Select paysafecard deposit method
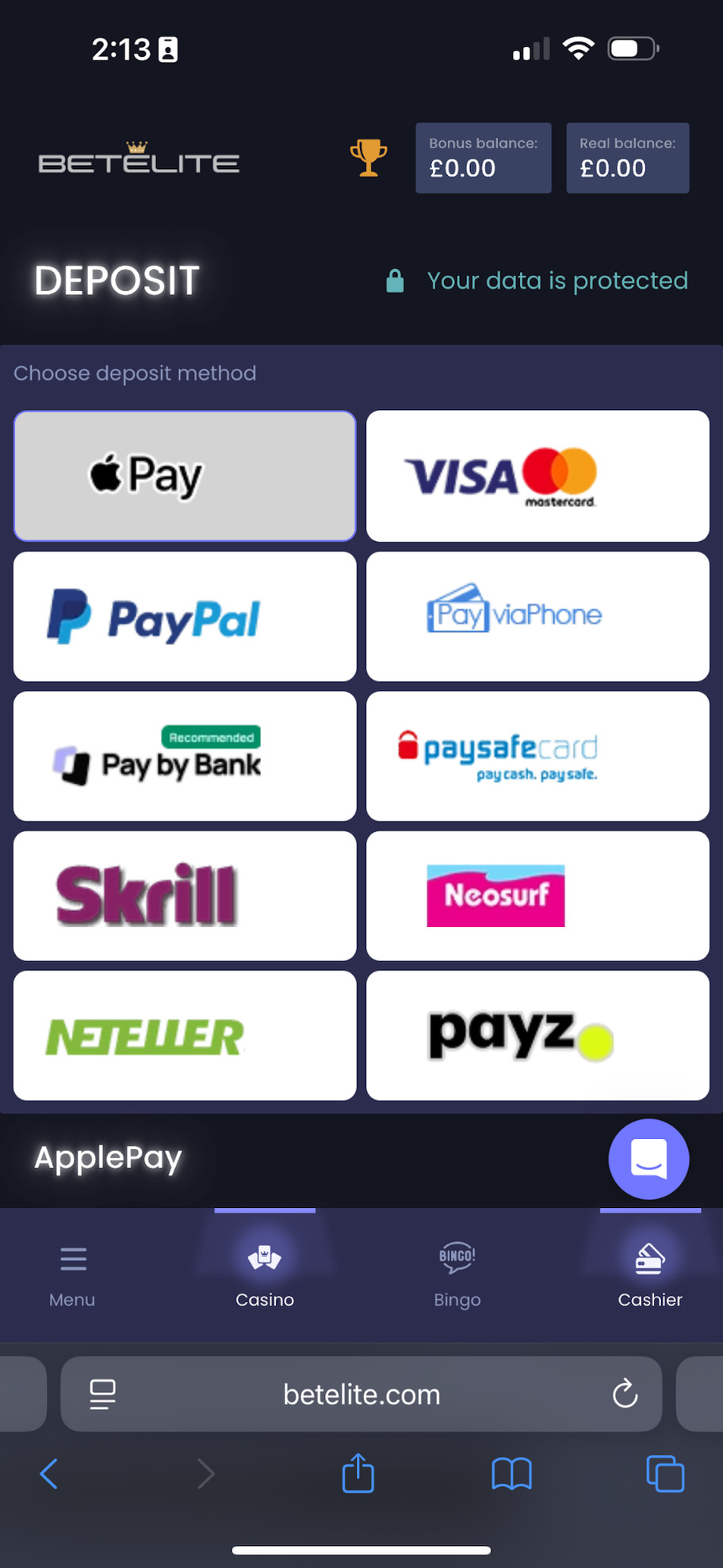Viewport: 723px width, 1568px height. (537, 756)
